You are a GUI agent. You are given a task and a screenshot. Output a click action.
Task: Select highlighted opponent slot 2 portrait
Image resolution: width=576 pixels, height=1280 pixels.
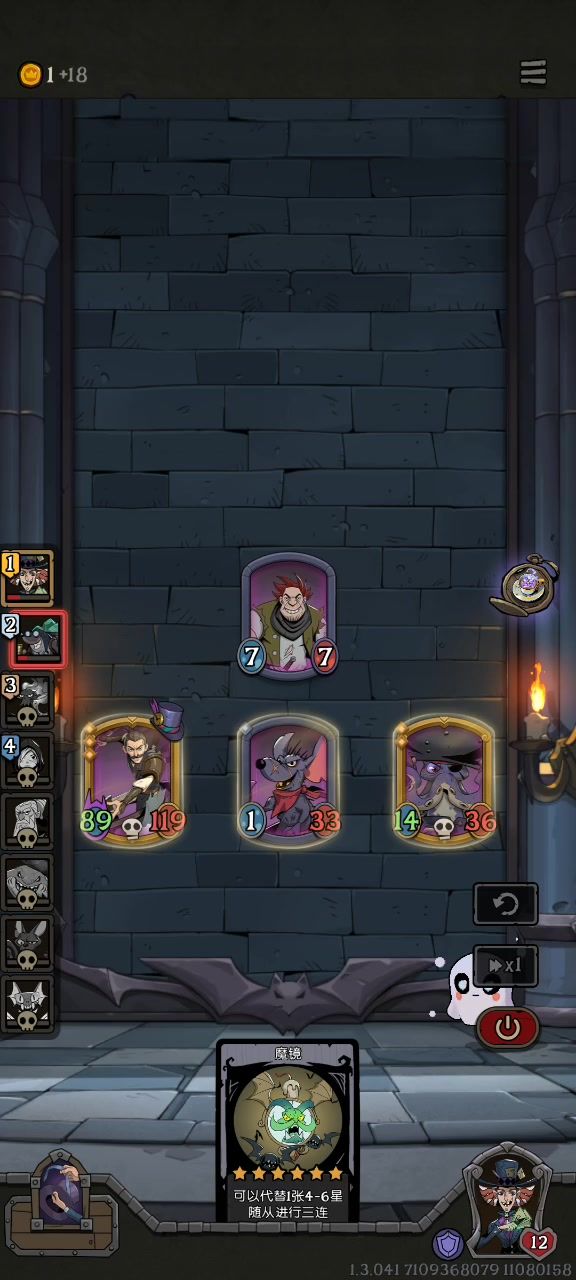(37, 639)
